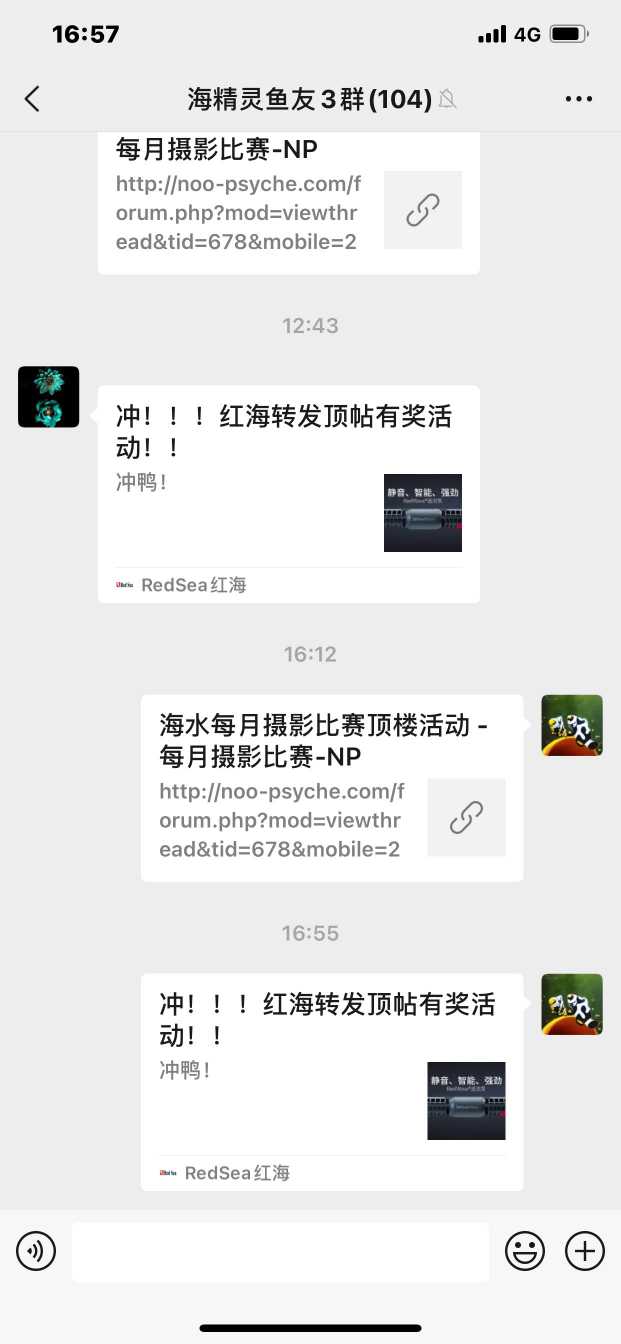Viewport: 621px width, 1344px height.
Task: Open the noo-psyche link card at top
Action: click(x=288, y=200)
